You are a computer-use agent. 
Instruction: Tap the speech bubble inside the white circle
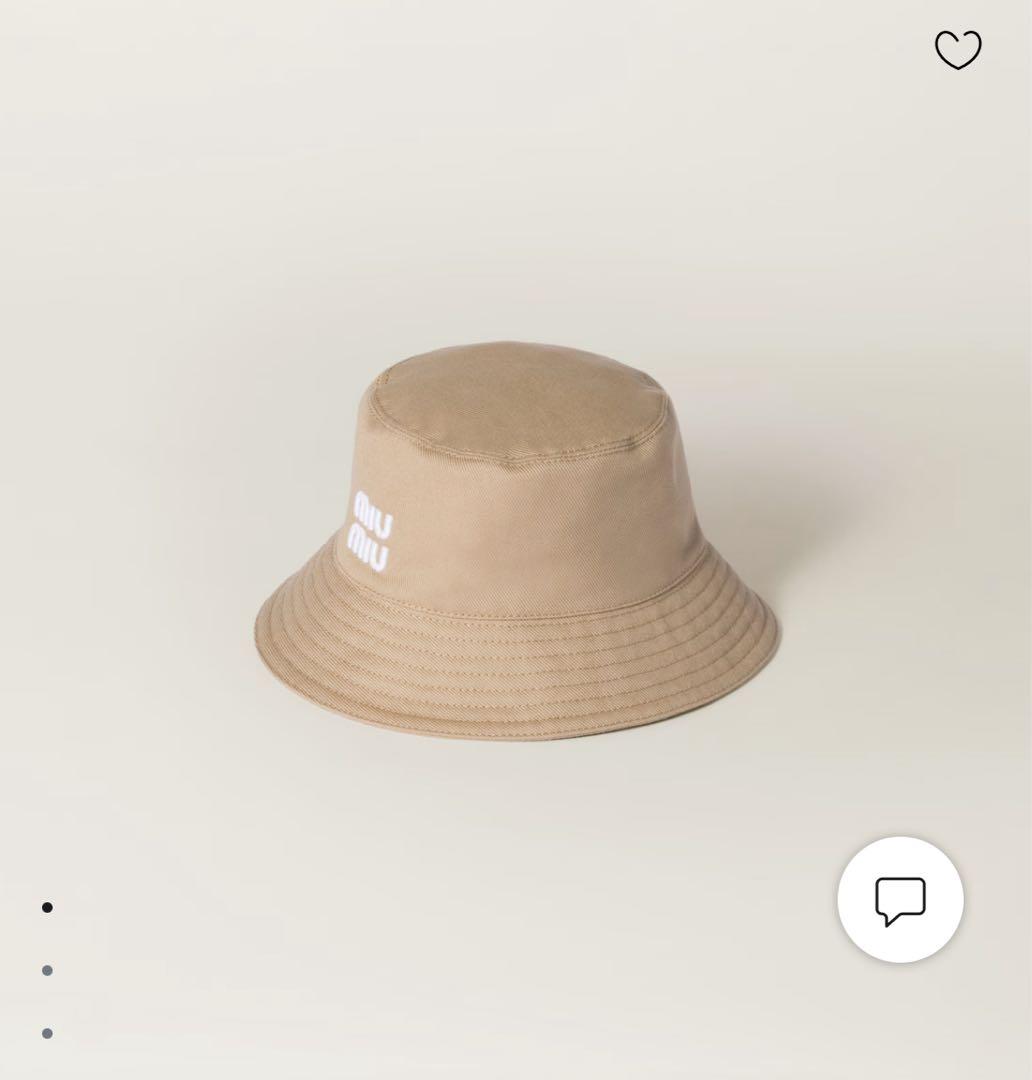point(899,901)
